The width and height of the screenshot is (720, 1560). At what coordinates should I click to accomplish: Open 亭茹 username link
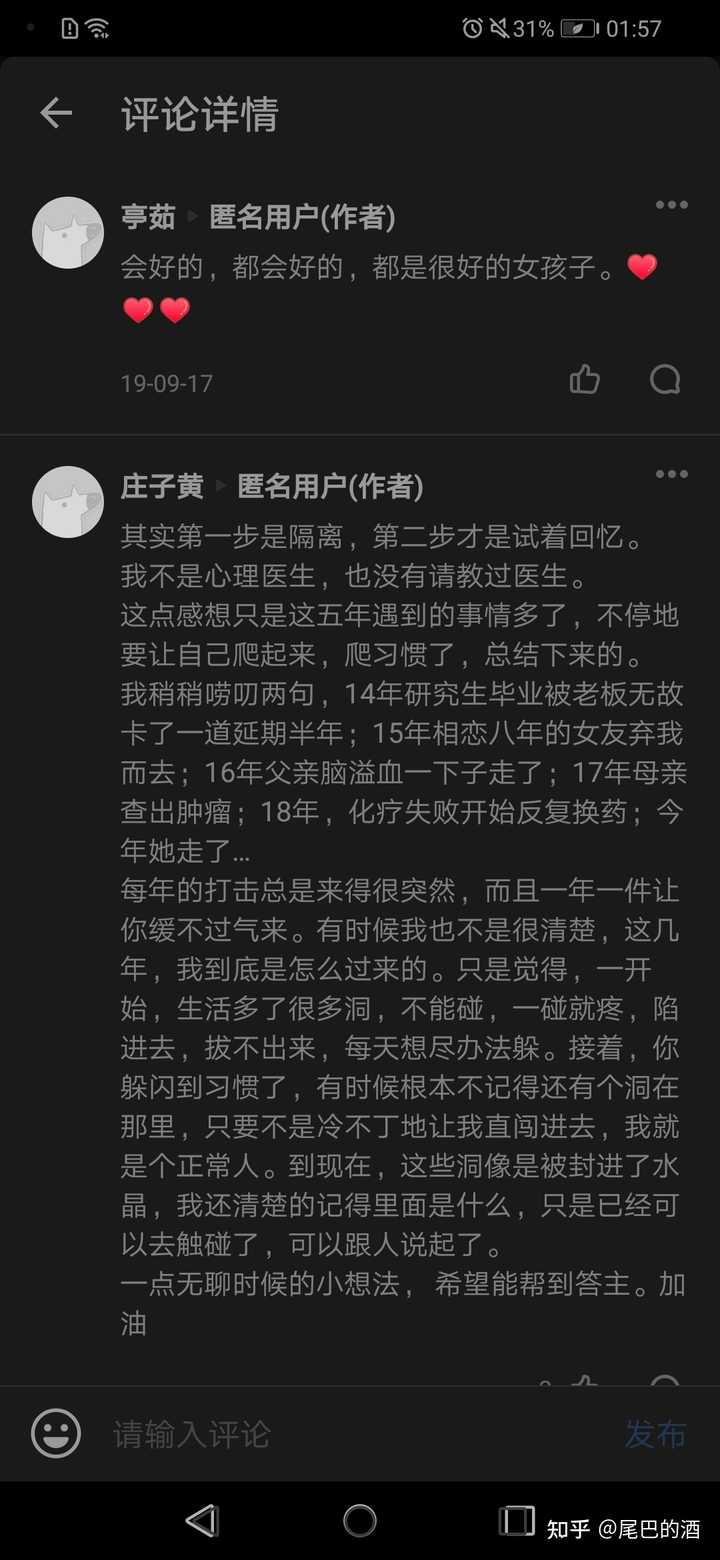click(x=148, y=216)
